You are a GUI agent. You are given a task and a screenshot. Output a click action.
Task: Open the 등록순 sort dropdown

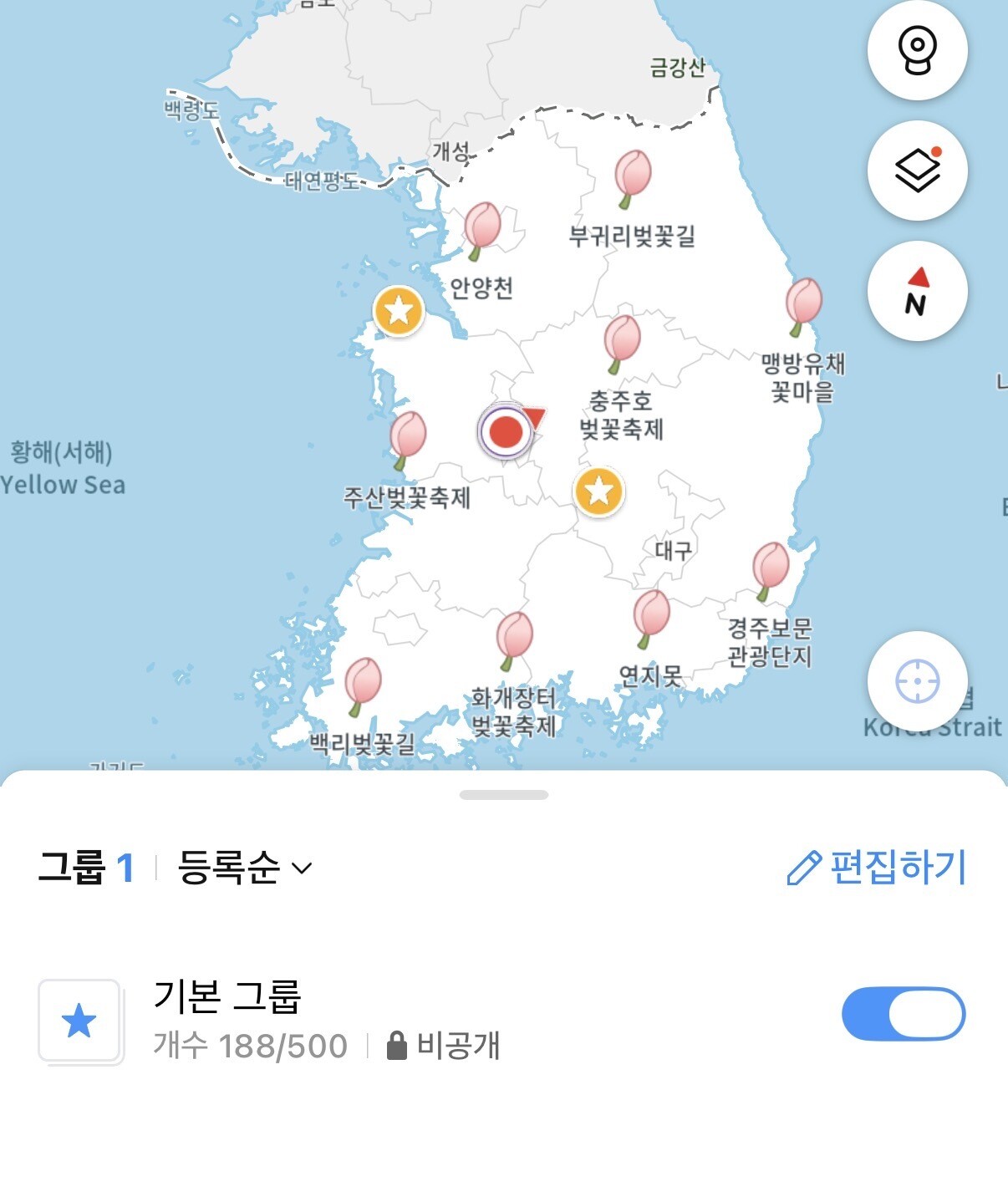(245, 868)
